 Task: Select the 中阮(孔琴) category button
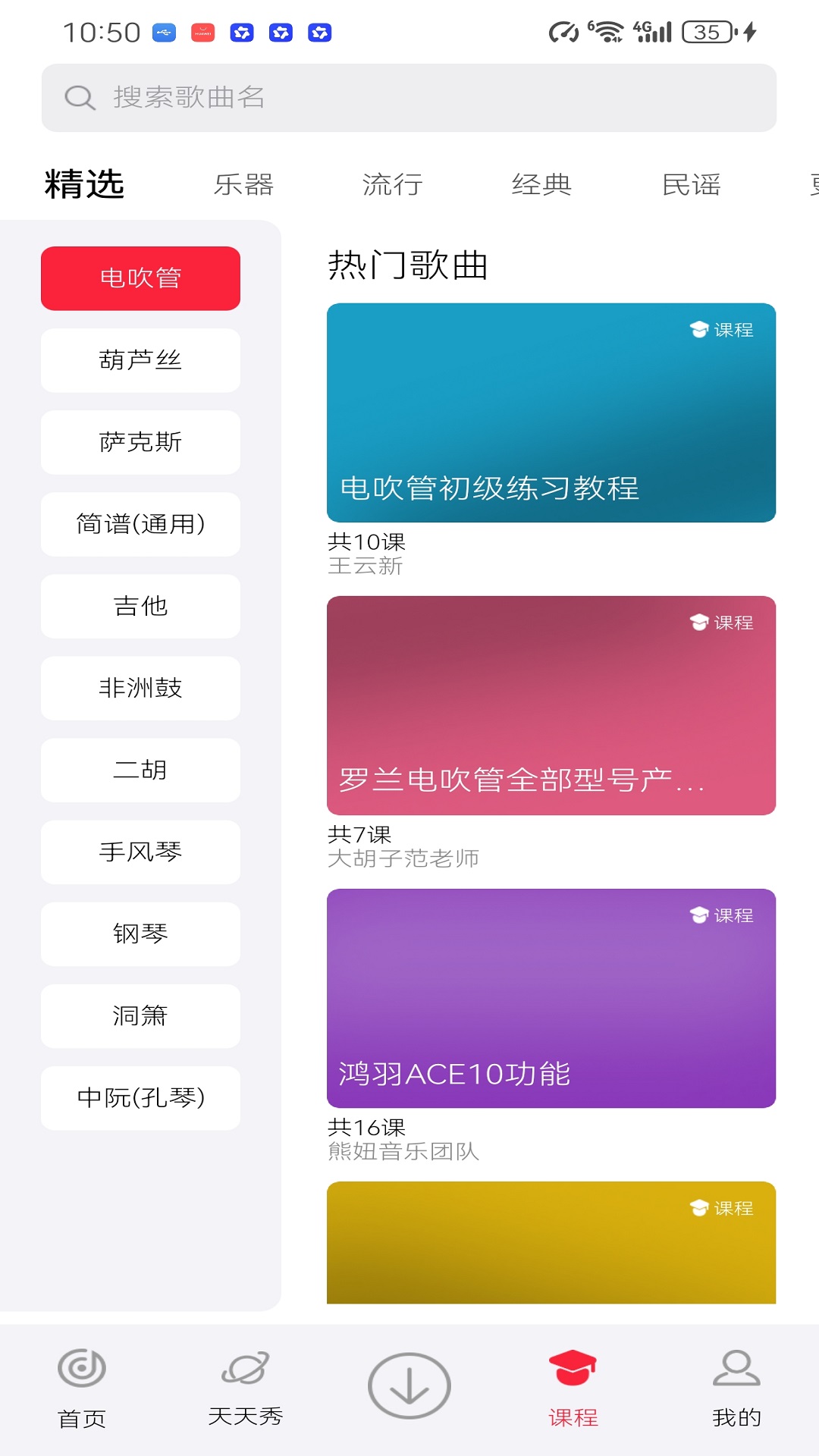(140, 1098)
